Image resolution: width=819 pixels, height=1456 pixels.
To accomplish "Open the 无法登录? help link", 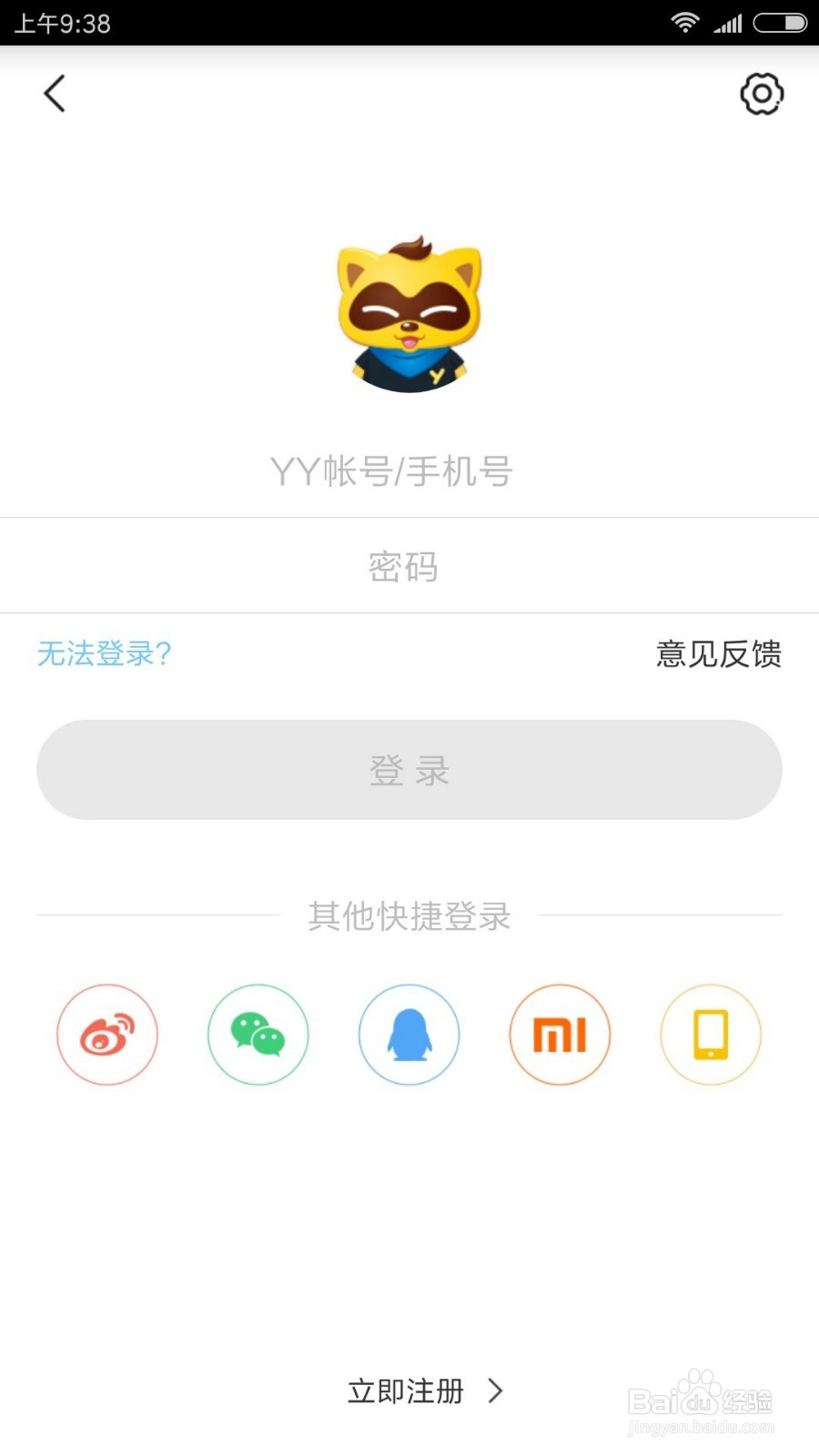I will point(103,654).
